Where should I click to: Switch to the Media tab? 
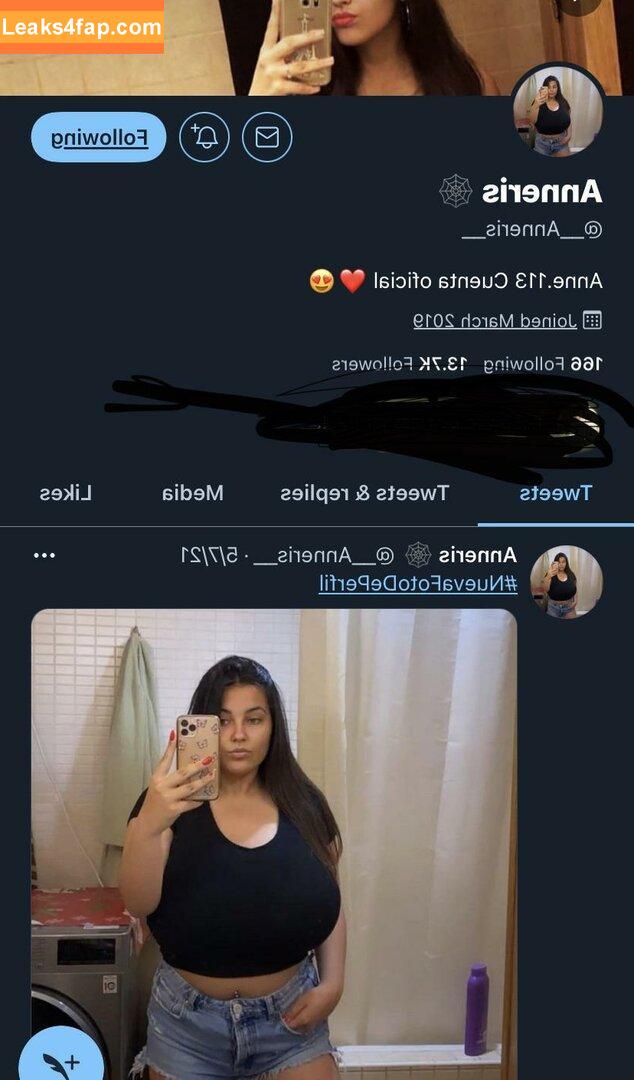tap(193, 493)
